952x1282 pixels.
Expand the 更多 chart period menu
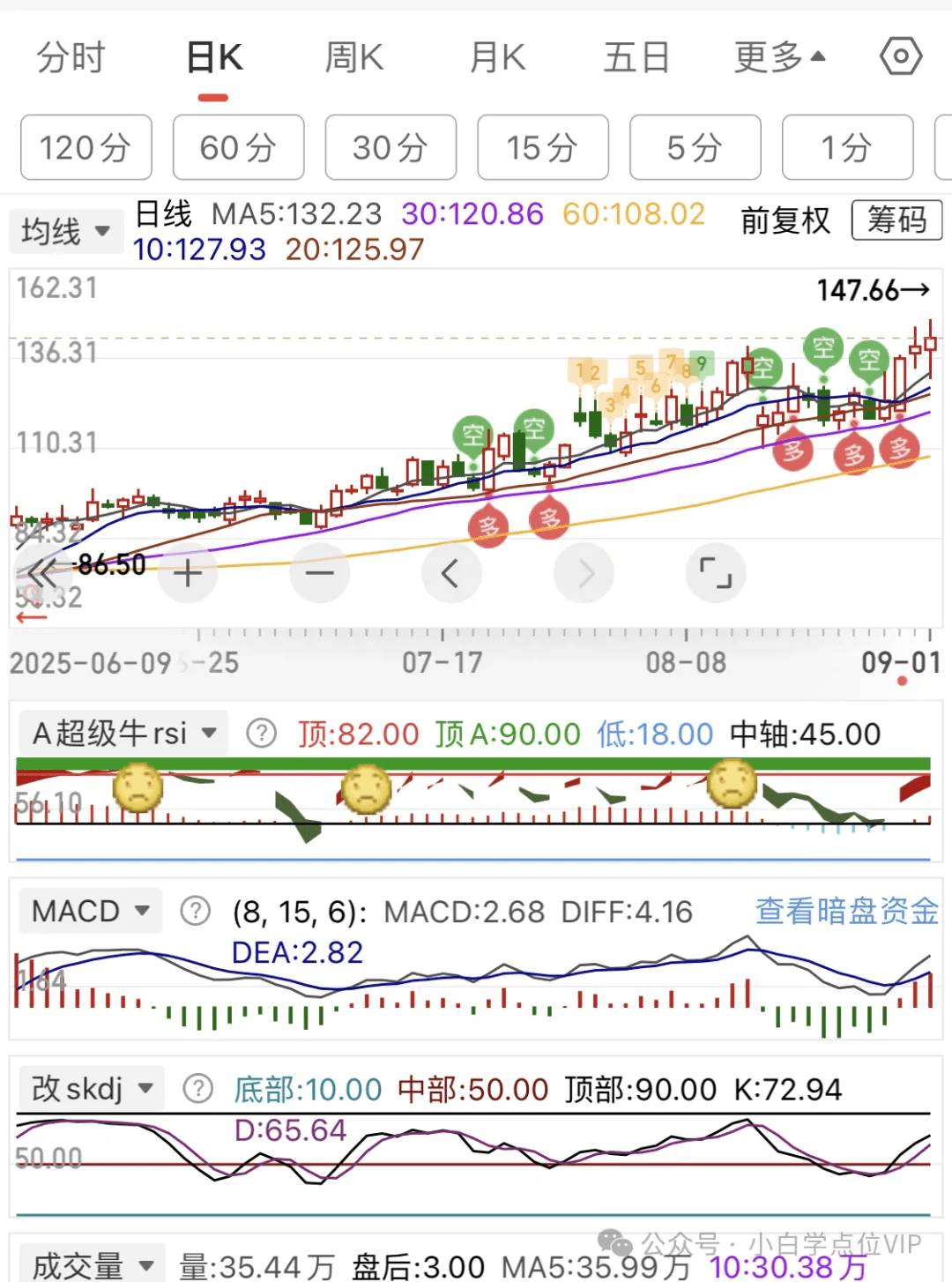coord(779,58)
